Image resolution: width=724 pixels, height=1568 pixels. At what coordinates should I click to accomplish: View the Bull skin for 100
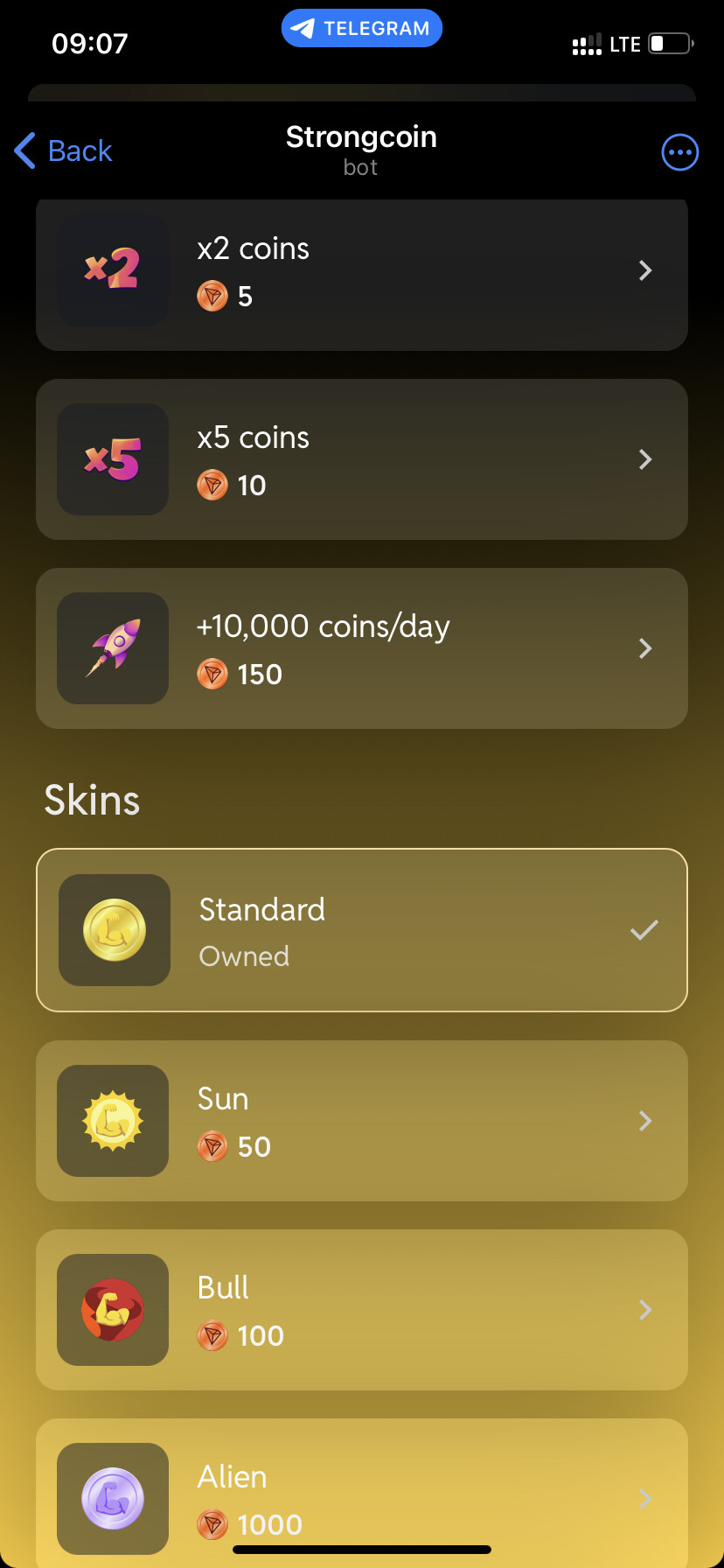[361, 1310]
